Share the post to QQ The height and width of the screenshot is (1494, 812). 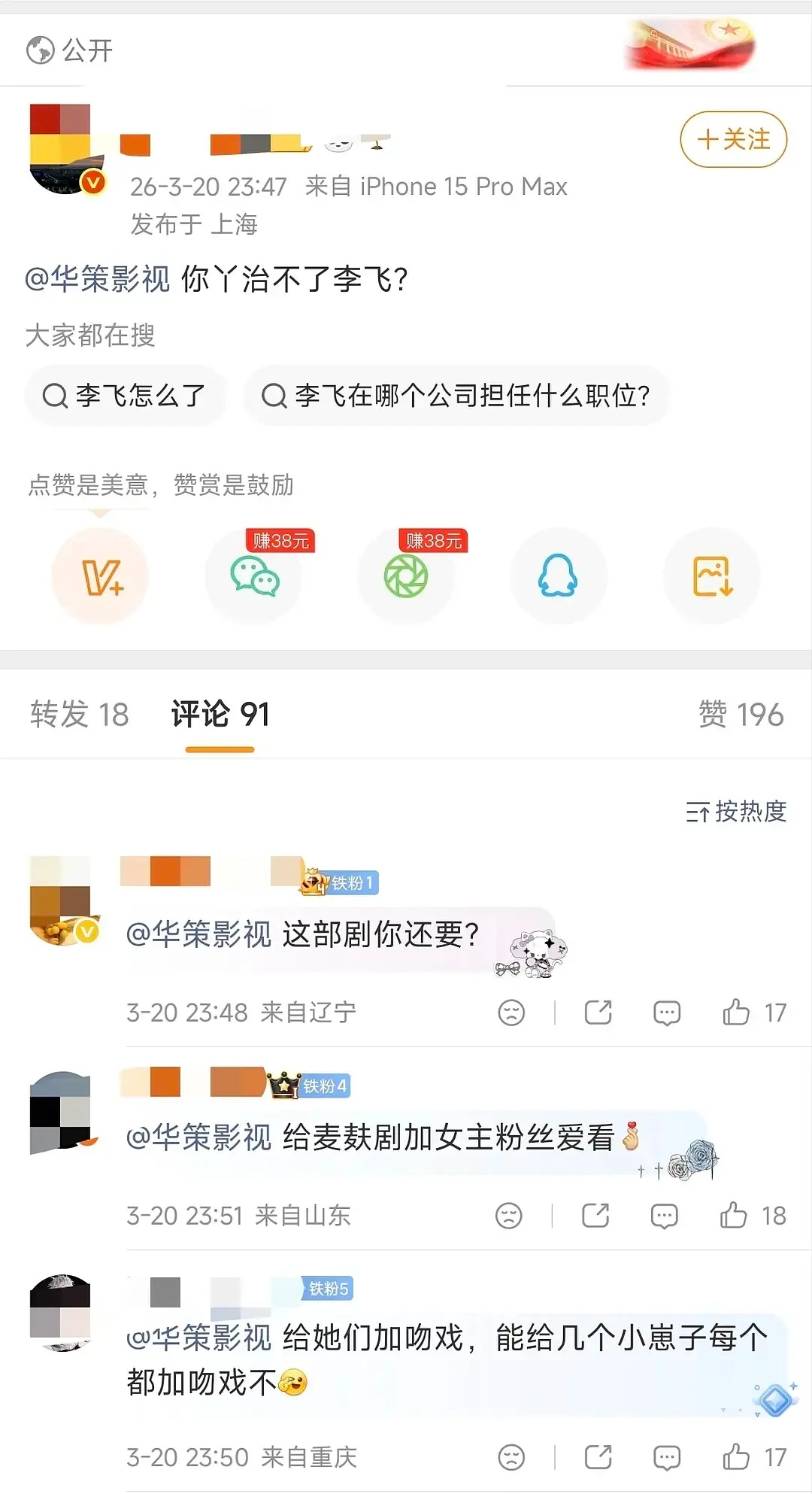pos(559,576)
